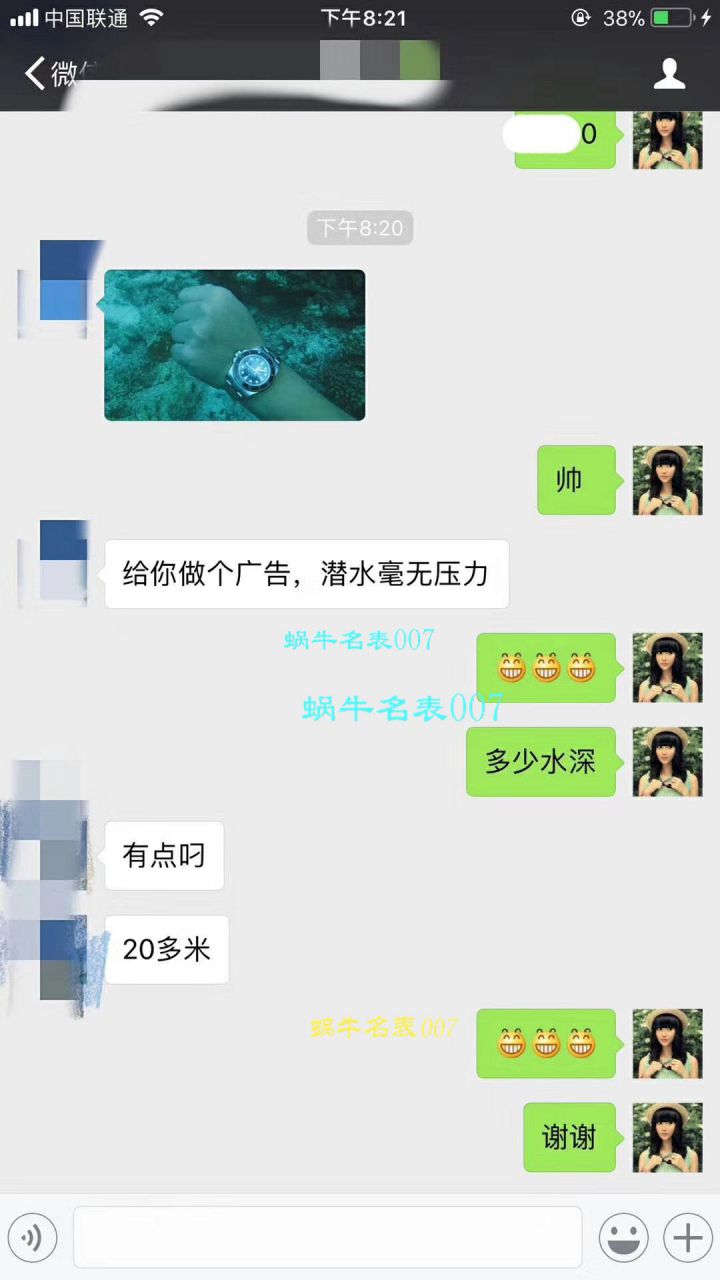Open sender avatar next to 多少水深 message

667,762
